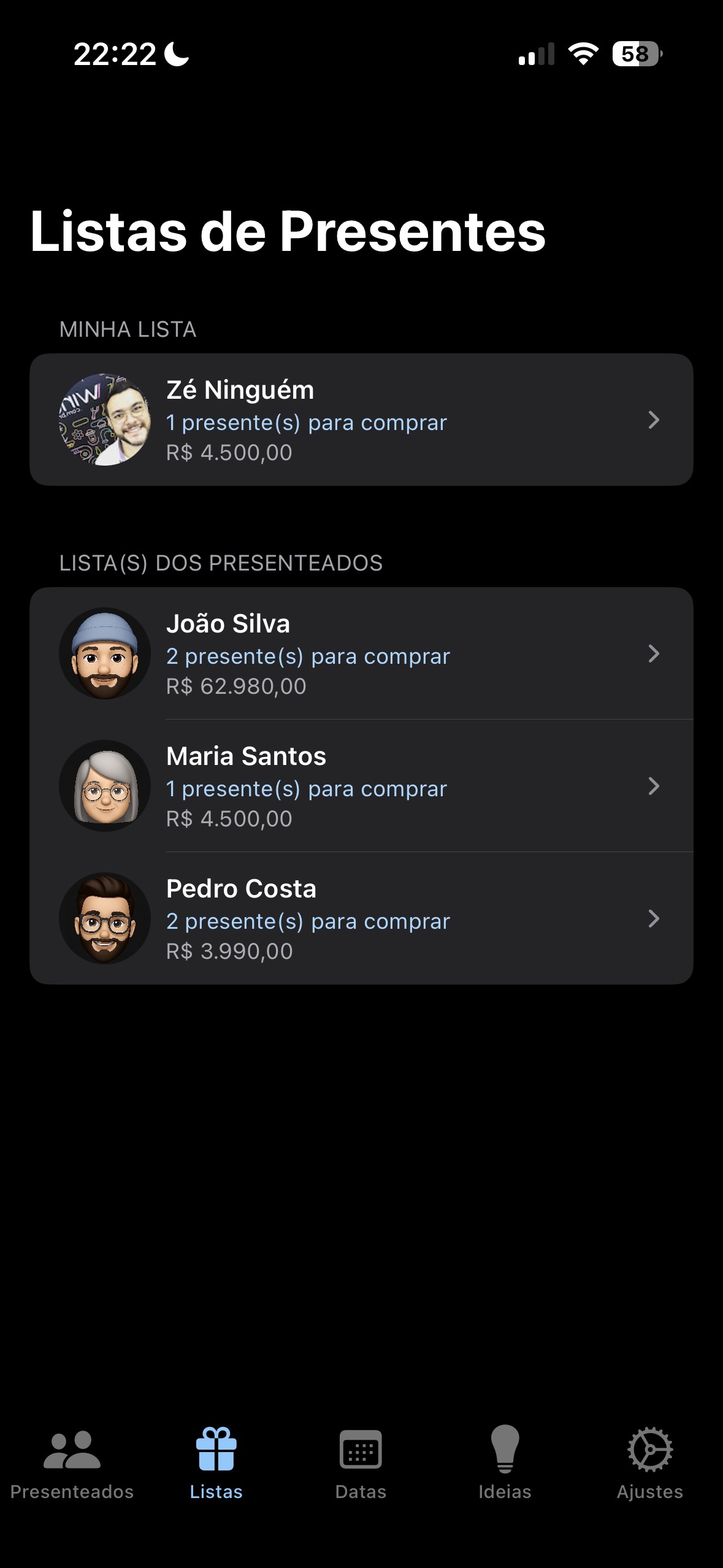The height and width of the screenshot is (1568, 723).
Task: Open João Silva's list chevron
Action: 654,654
